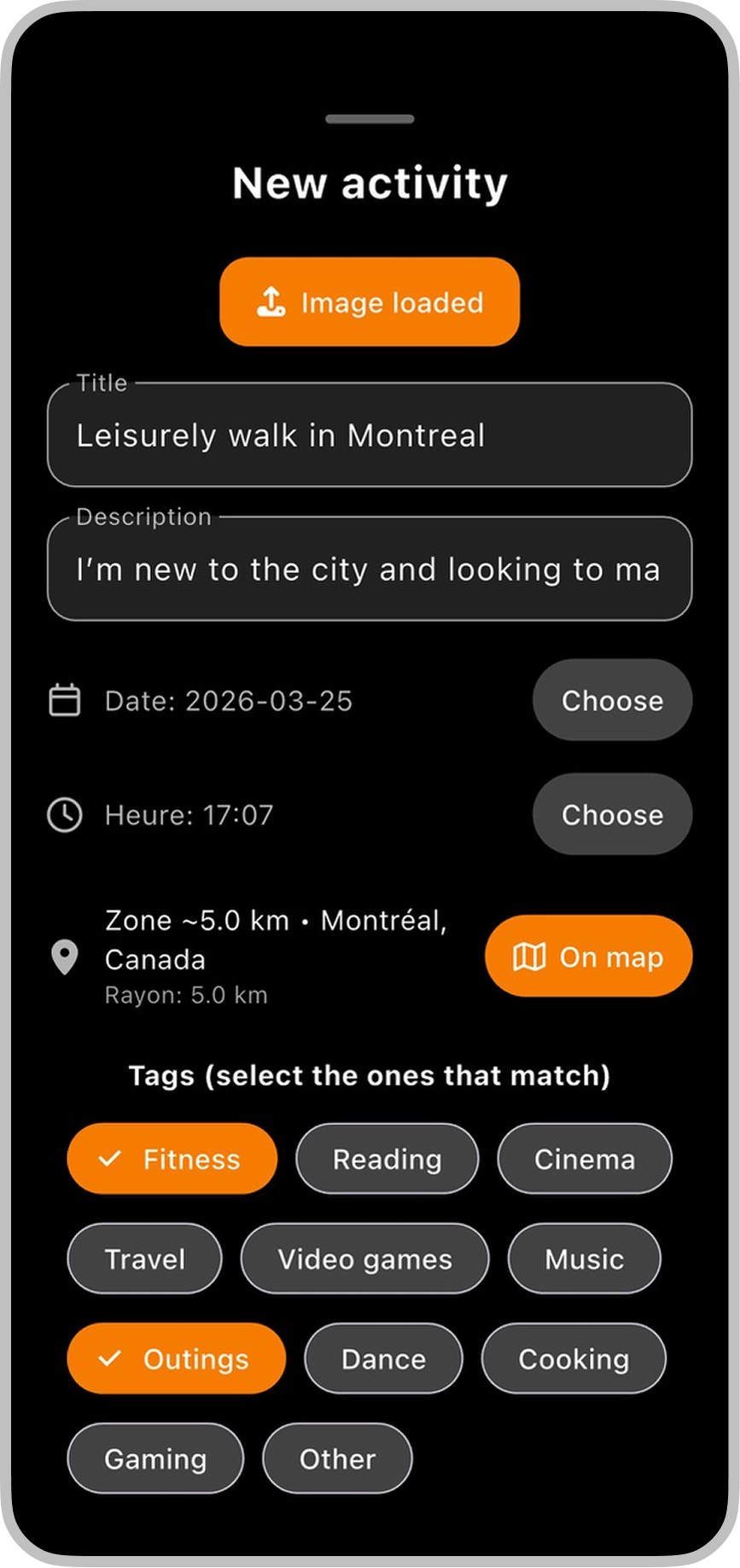Choose the time next to Heure

pos(612,815)
